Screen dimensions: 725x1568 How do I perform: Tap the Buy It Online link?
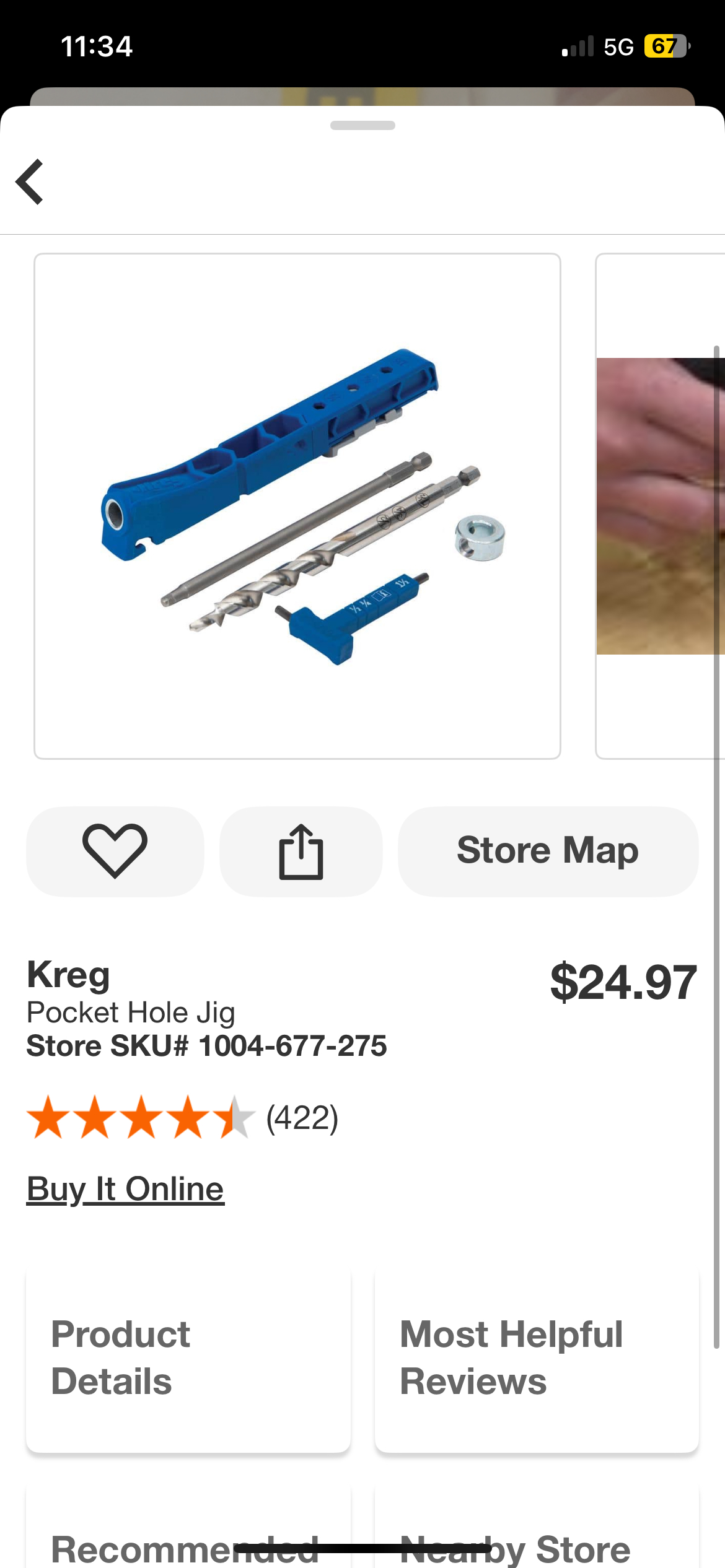[x=125, y=1189]
